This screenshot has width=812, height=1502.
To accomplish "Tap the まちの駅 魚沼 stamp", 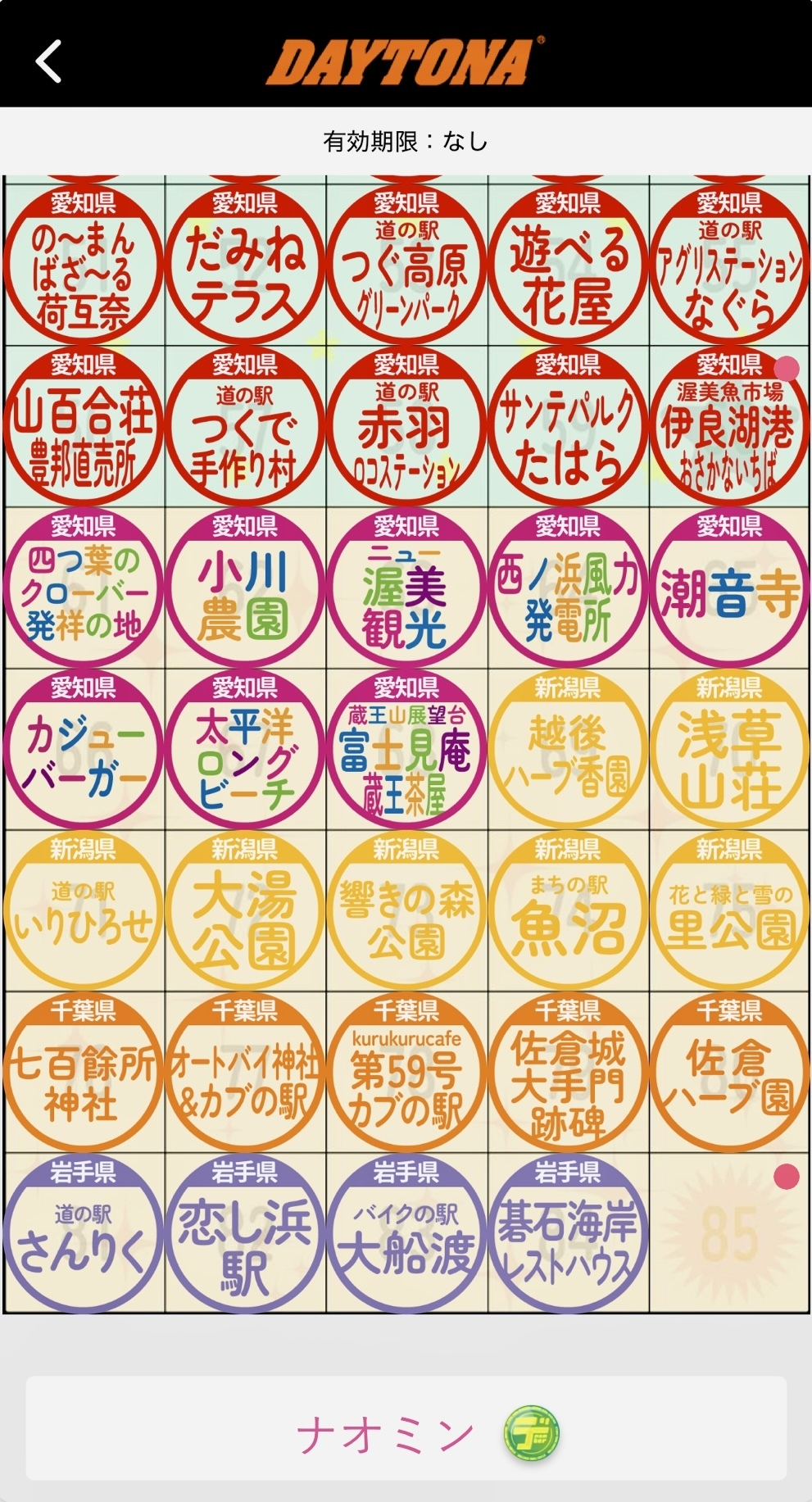I will tap(568, 910).
